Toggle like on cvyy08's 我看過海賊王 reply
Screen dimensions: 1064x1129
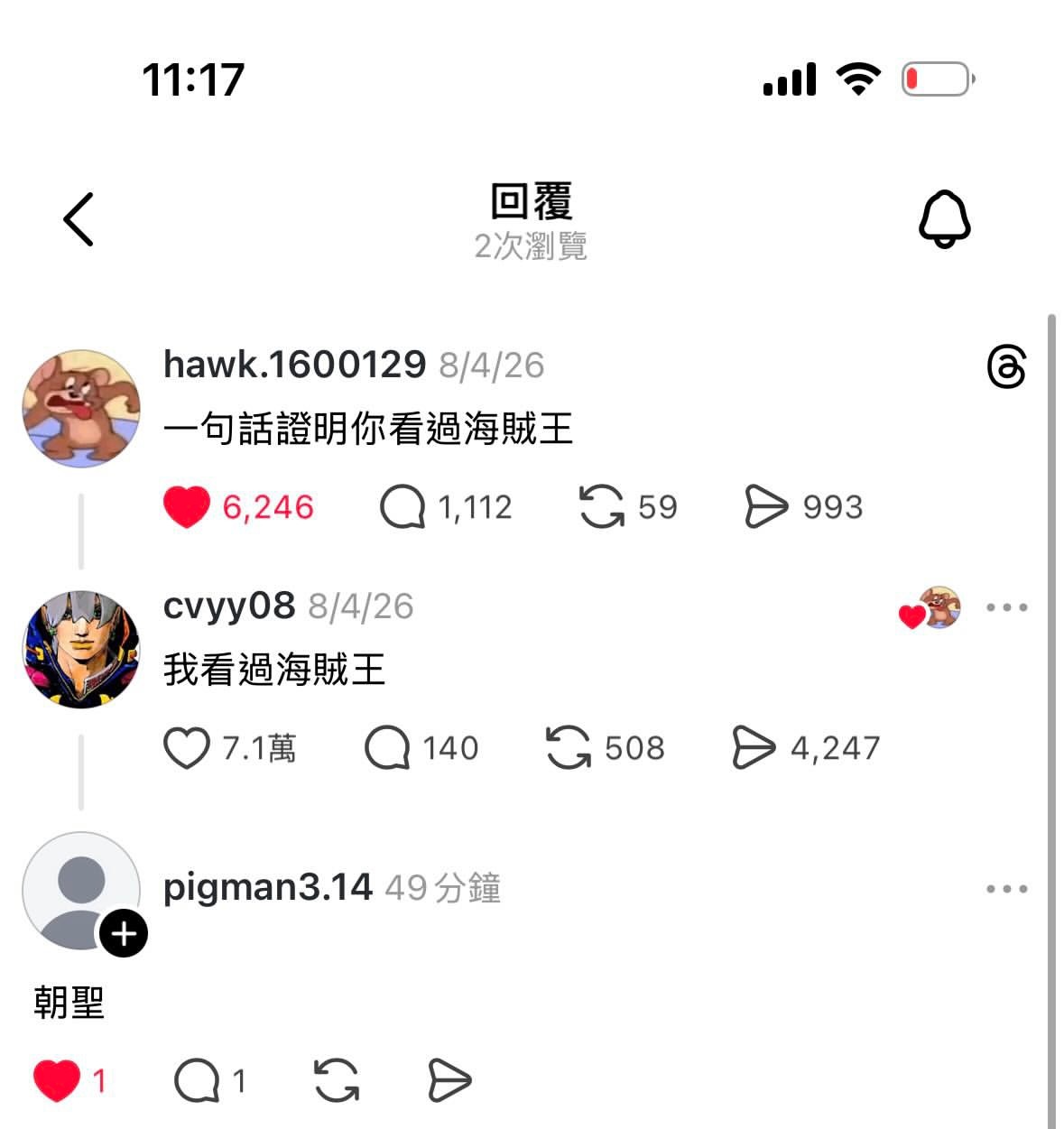point(186,747)
